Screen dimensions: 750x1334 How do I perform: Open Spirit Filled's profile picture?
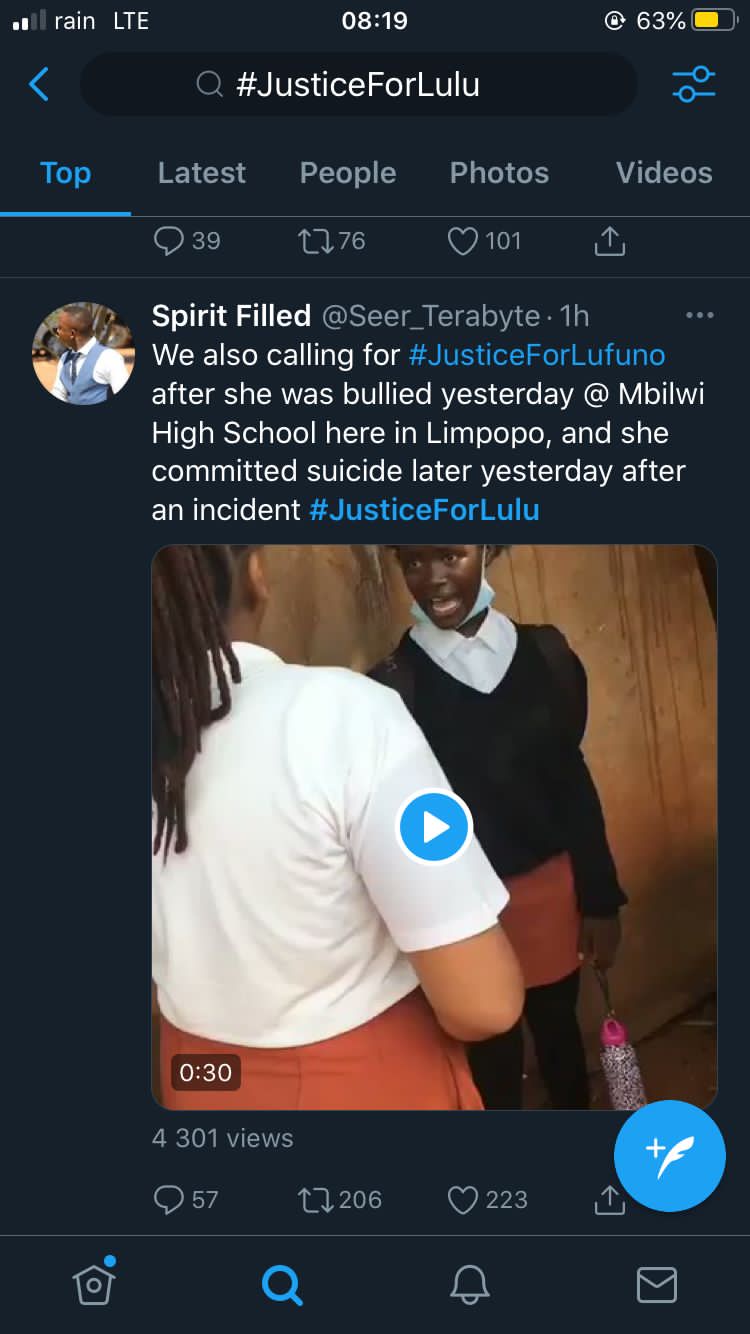click(83, 353)
